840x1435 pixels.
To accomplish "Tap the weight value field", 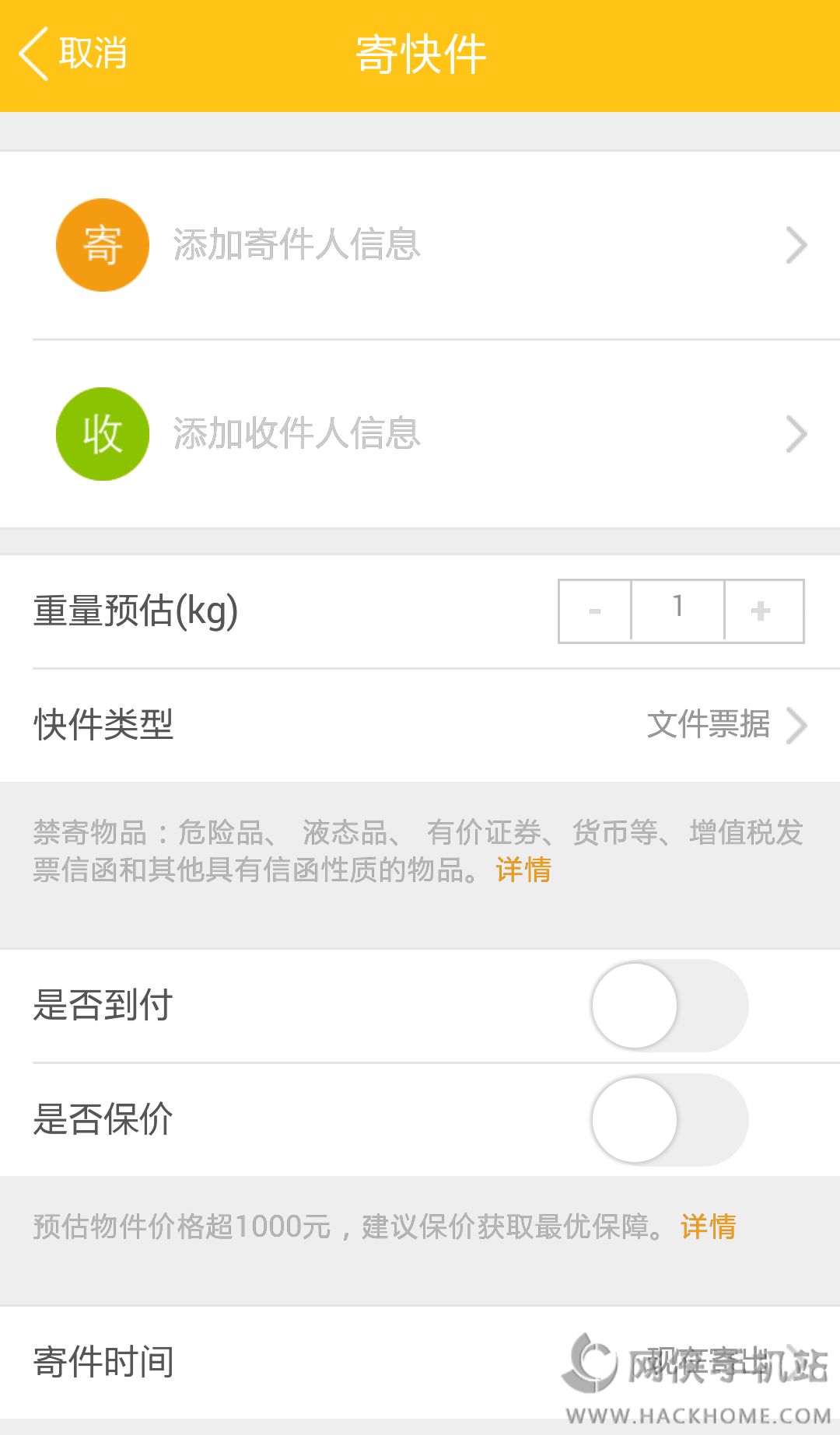I will pyautogui.click(x=677, y=611).
